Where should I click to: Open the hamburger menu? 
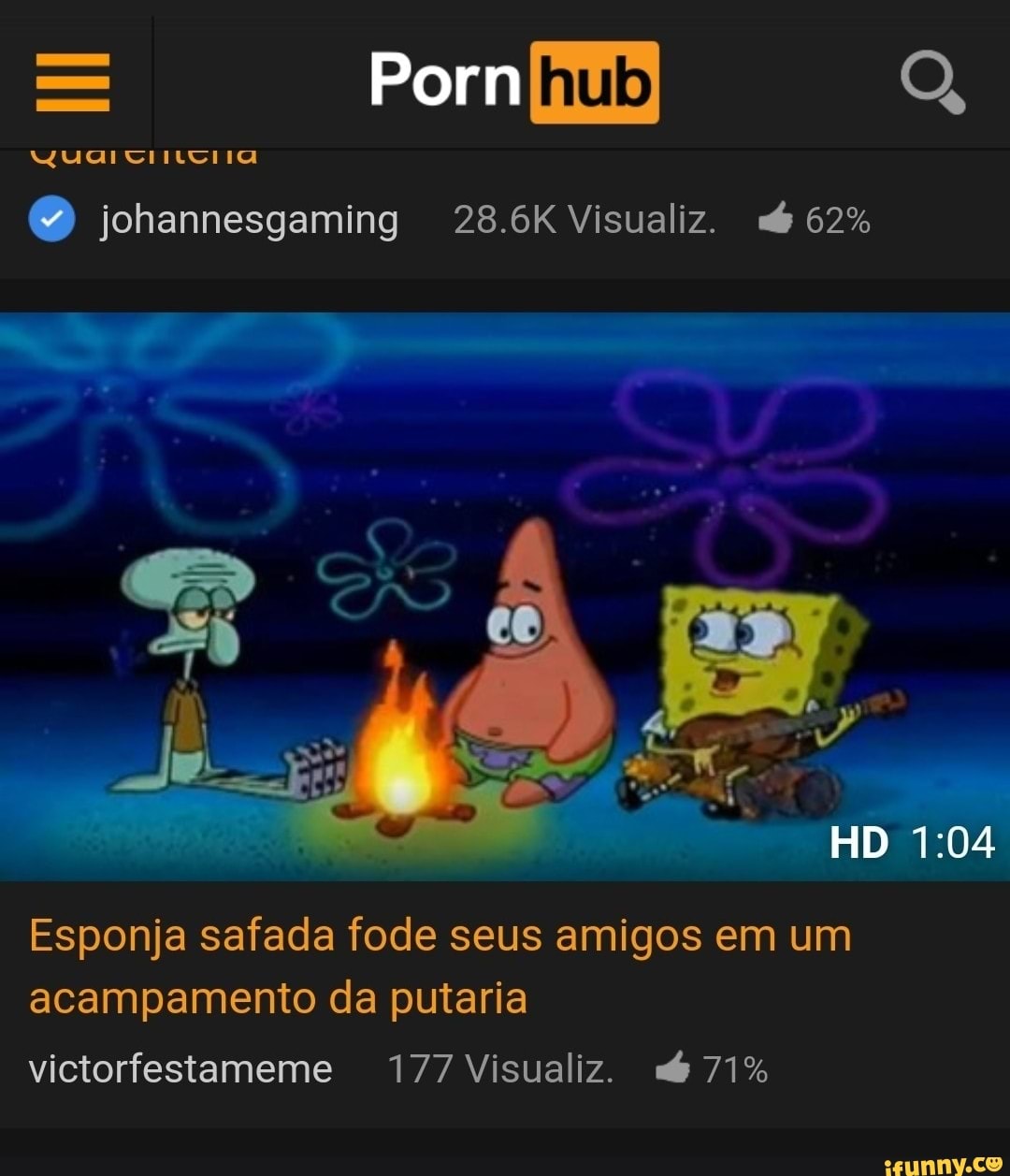(73, 81)
